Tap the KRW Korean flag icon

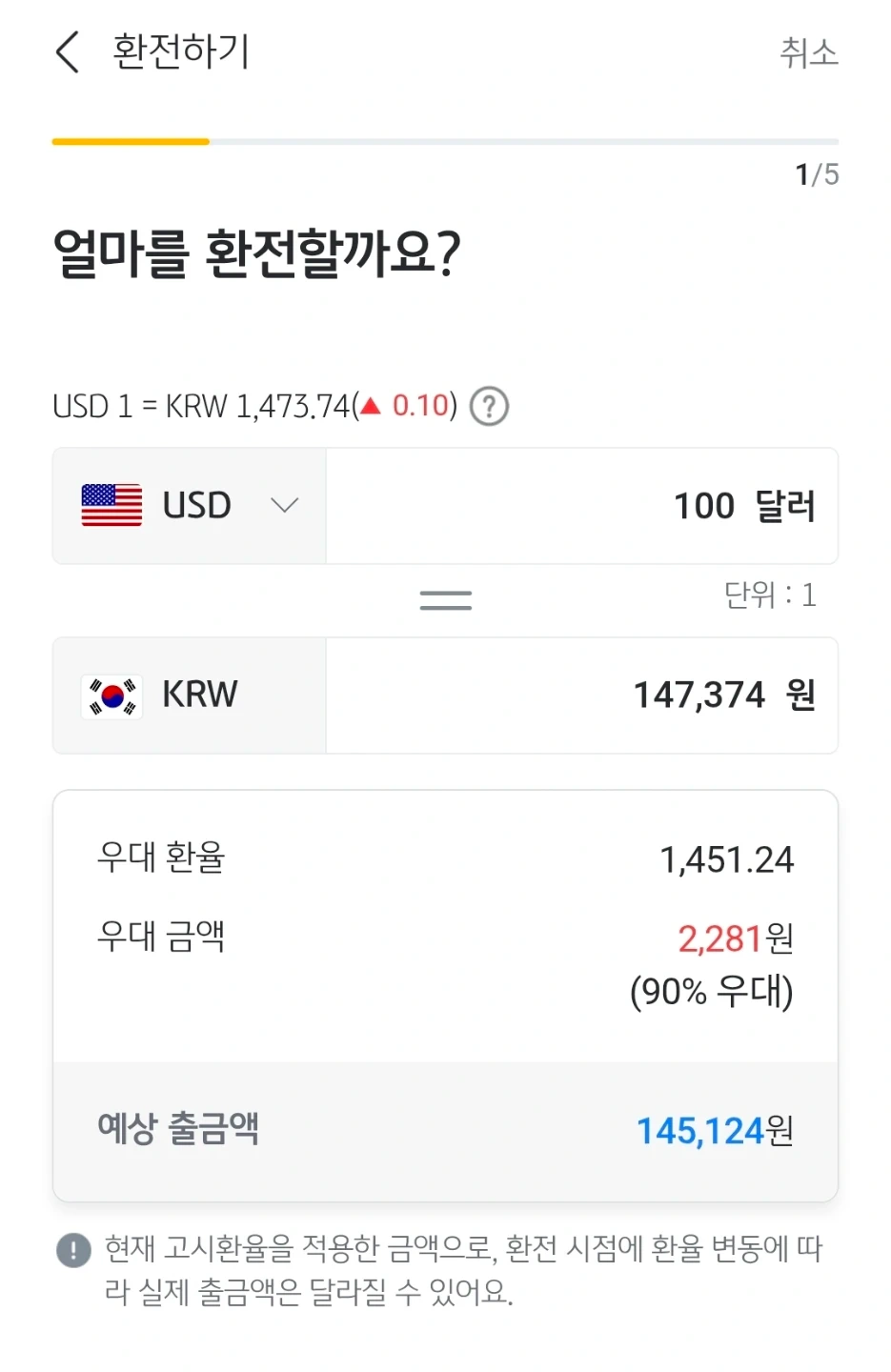click(x=111, y=695)
